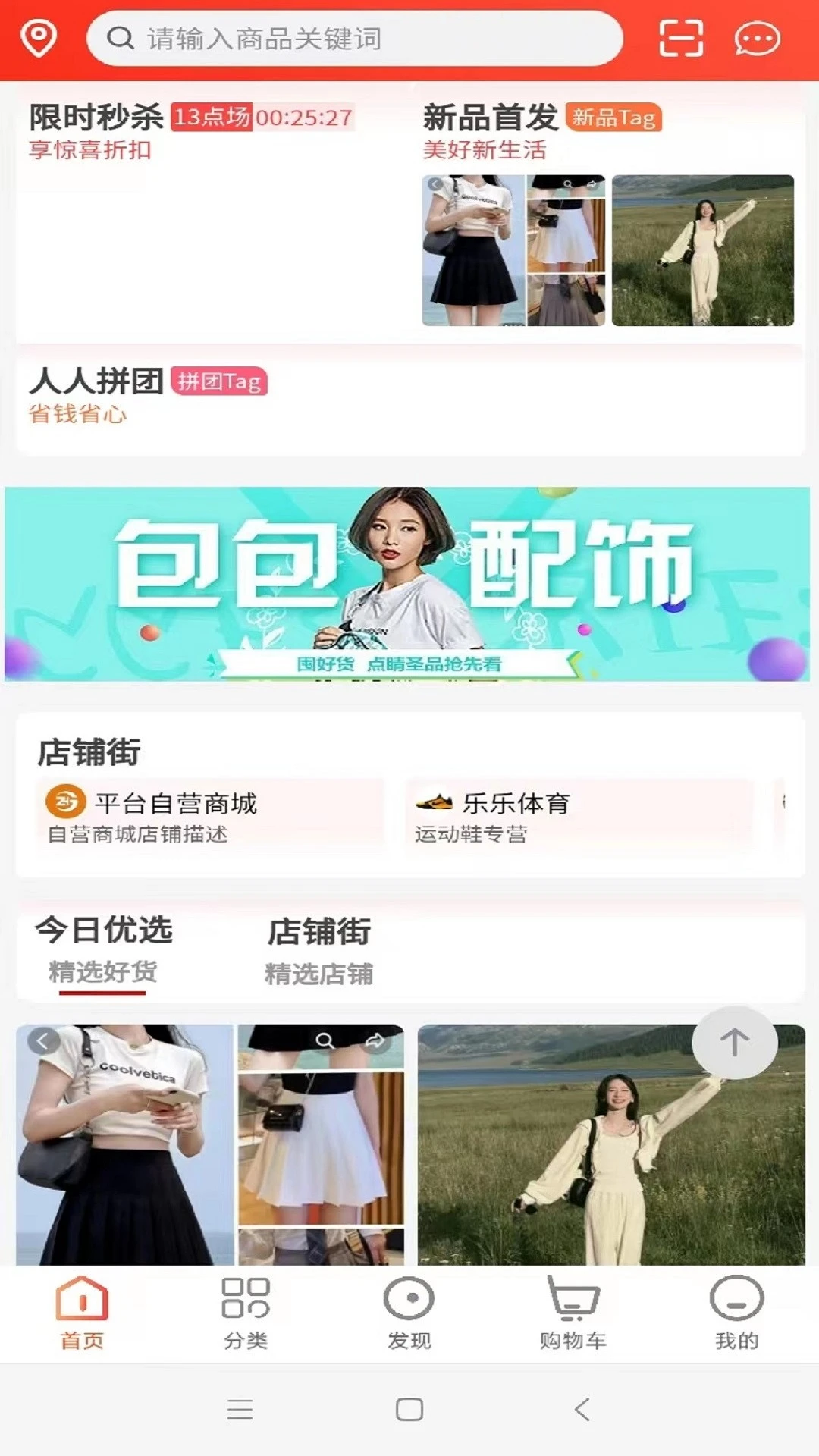Select the 精选好货 tab
This screenshot has height=1456, width=819.
[104, 974]
